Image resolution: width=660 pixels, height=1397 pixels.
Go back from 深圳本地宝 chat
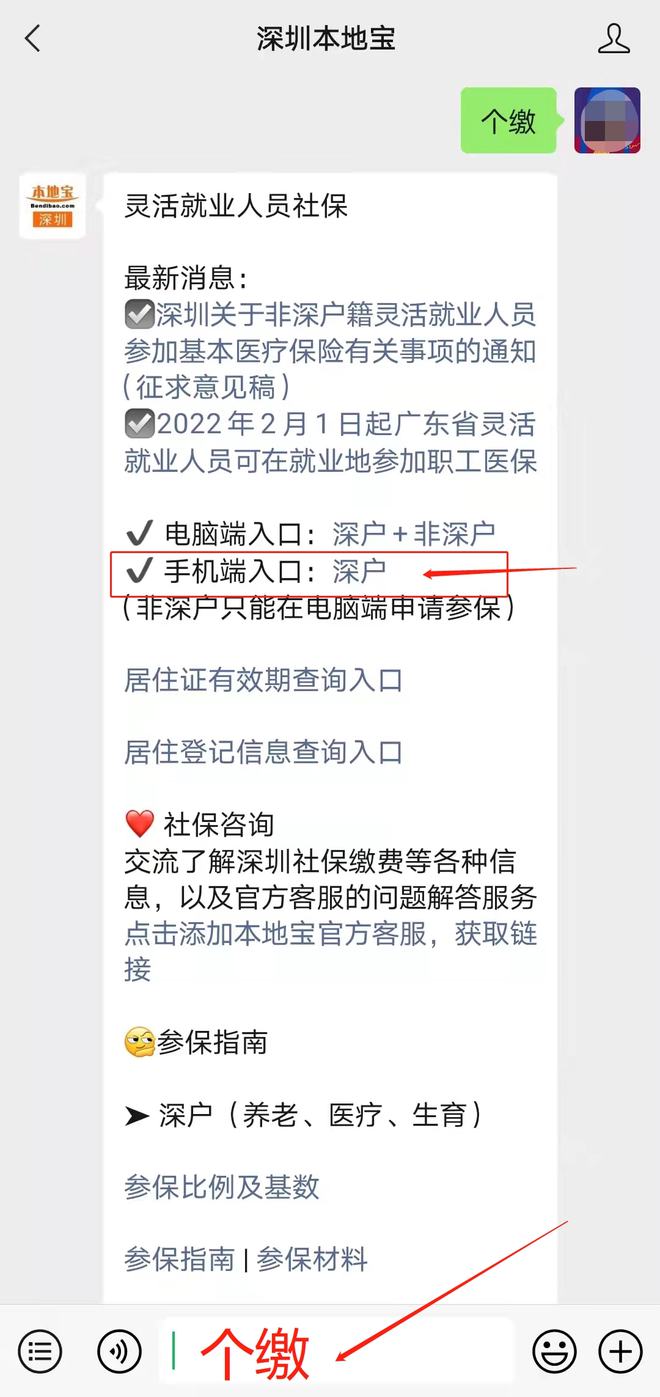tap(33, 39)
